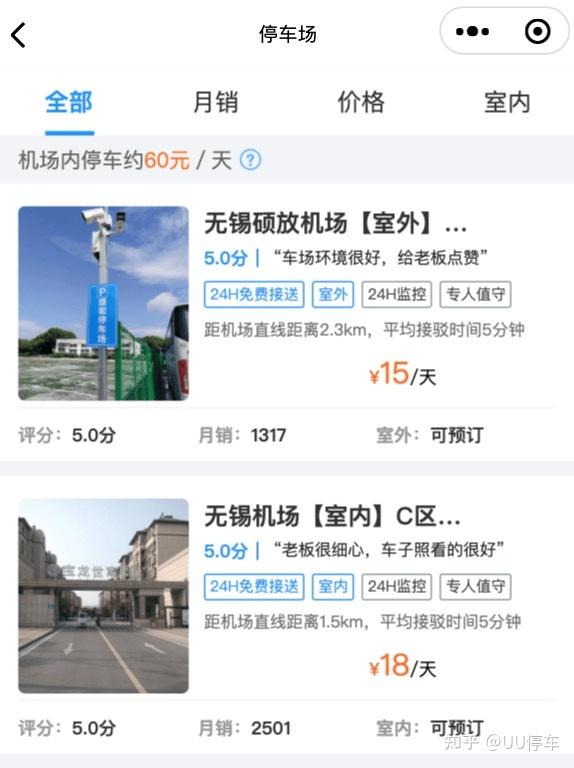Sort listings by 价格 tab
The width and height of the screenshot is (574, 768).
361,102
